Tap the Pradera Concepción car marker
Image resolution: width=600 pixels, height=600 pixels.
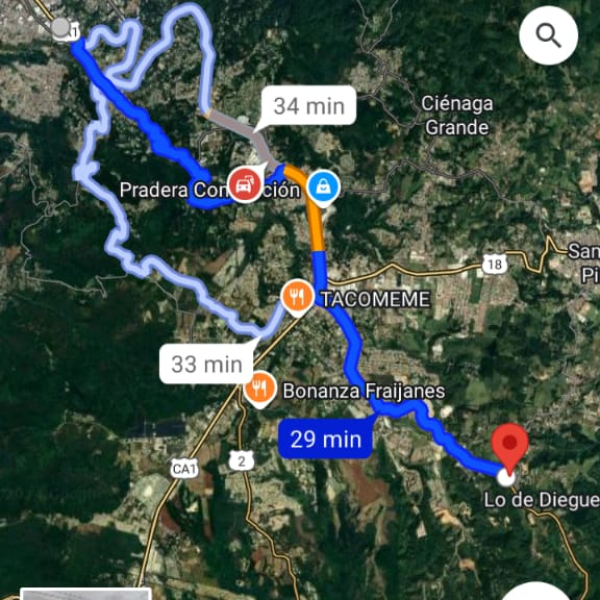pyautogui.click(x=244, y=184)
